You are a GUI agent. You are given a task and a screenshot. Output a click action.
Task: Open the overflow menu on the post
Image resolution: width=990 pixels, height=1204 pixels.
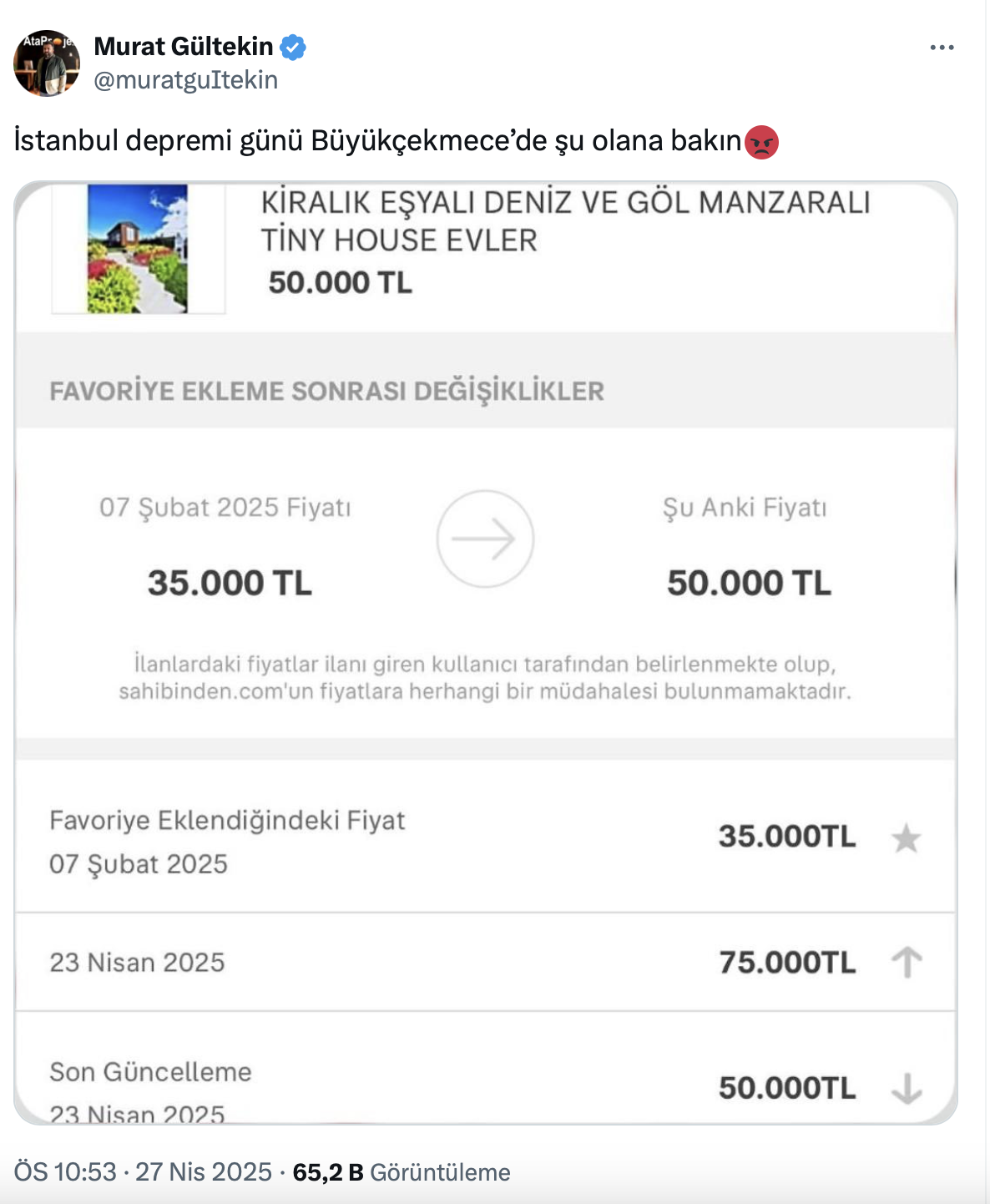point(942,48)
